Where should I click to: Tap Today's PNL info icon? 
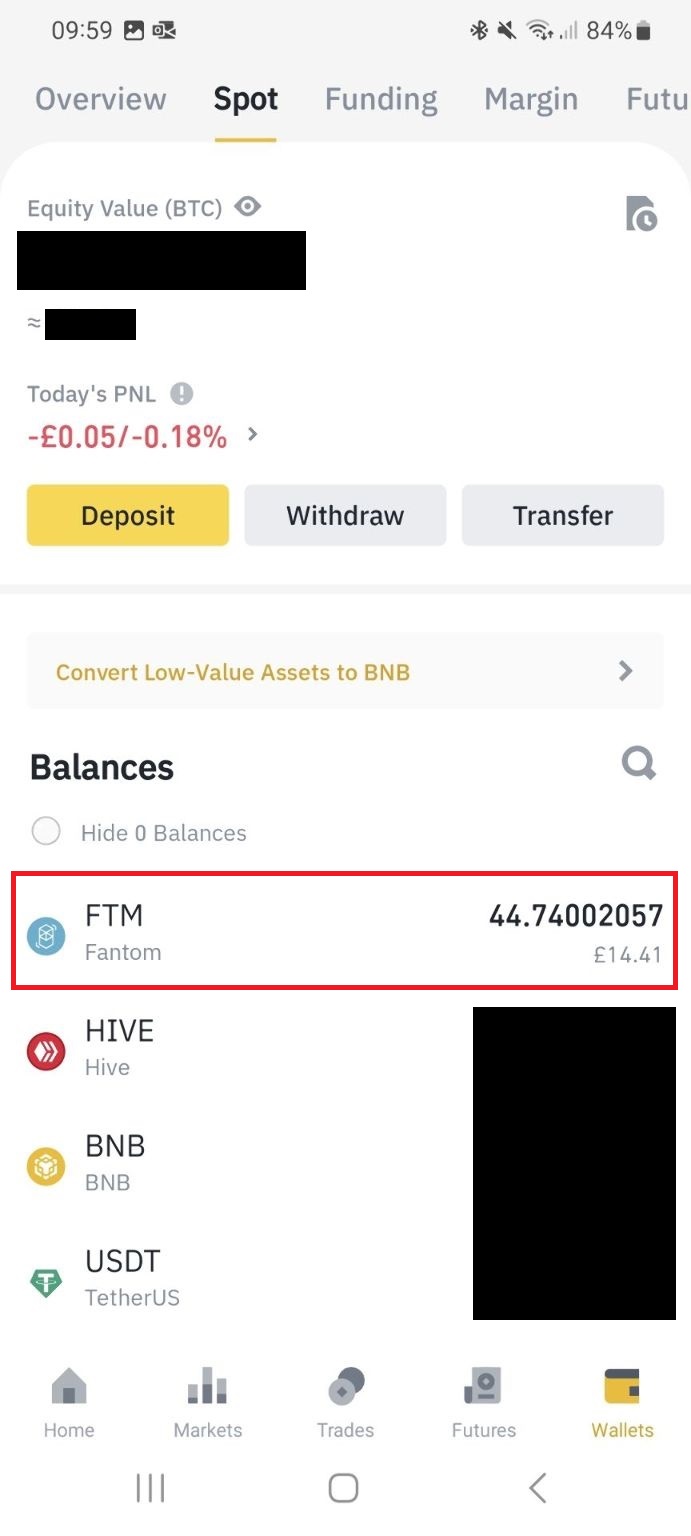click(181, 394)
